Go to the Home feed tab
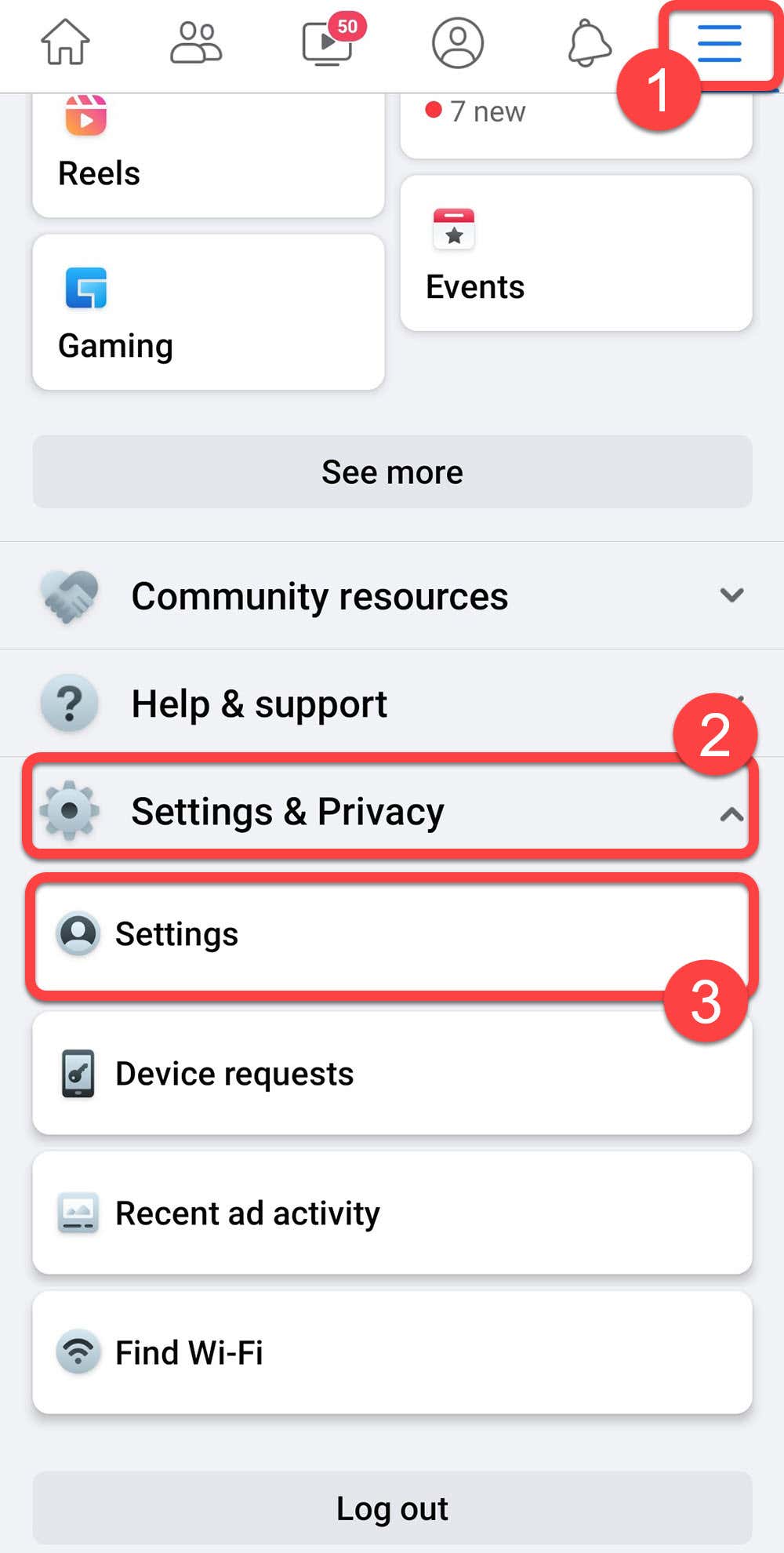Screen dimensions: 784x1553 (66, 42)
